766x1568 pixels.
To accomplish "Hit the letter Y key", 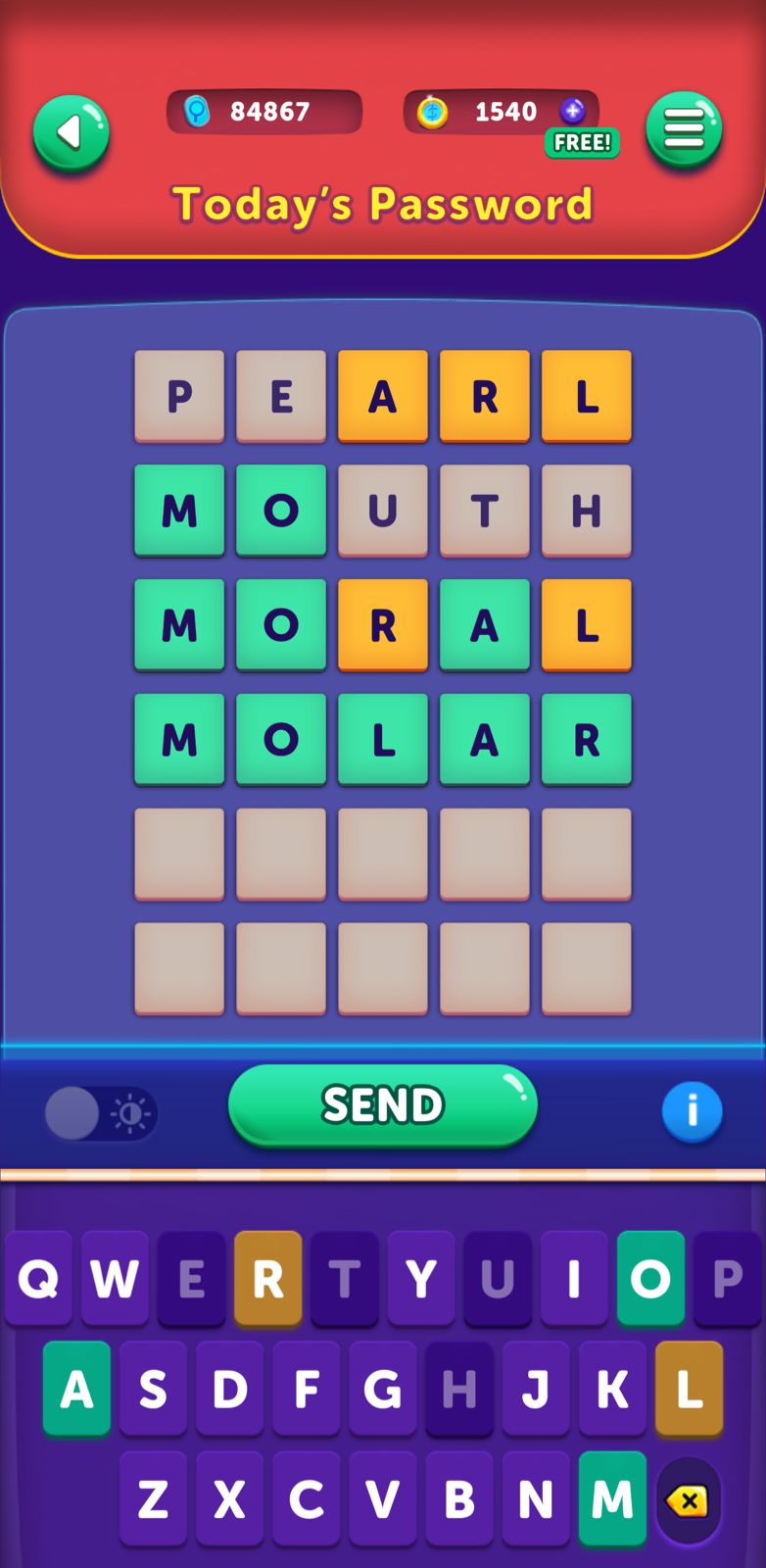I will coord(421,1278).
